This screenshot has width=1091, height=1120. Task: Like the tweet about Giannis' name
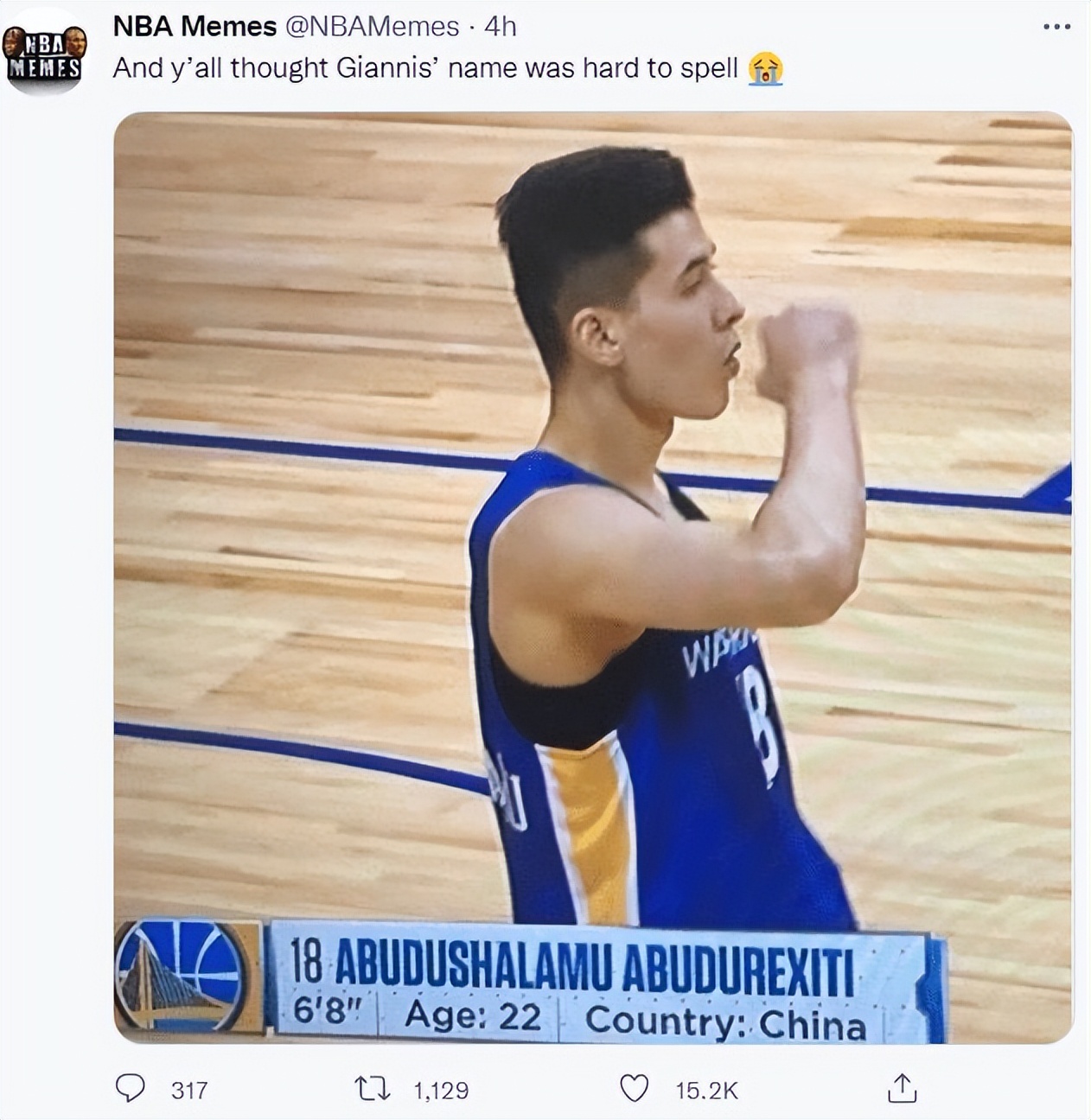pyautogui.click(x=635, y=1089)
